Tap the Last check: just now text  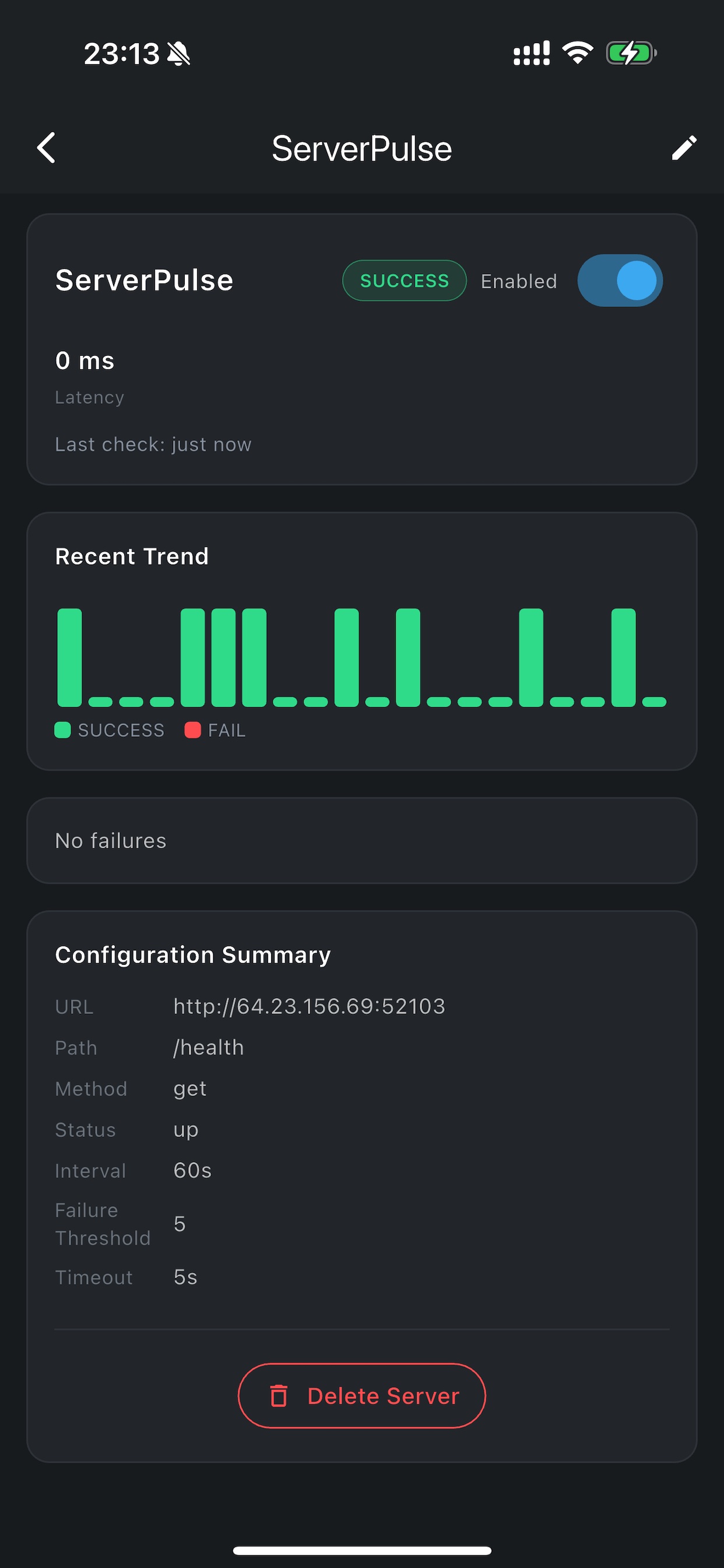click(x=153, y=444)
